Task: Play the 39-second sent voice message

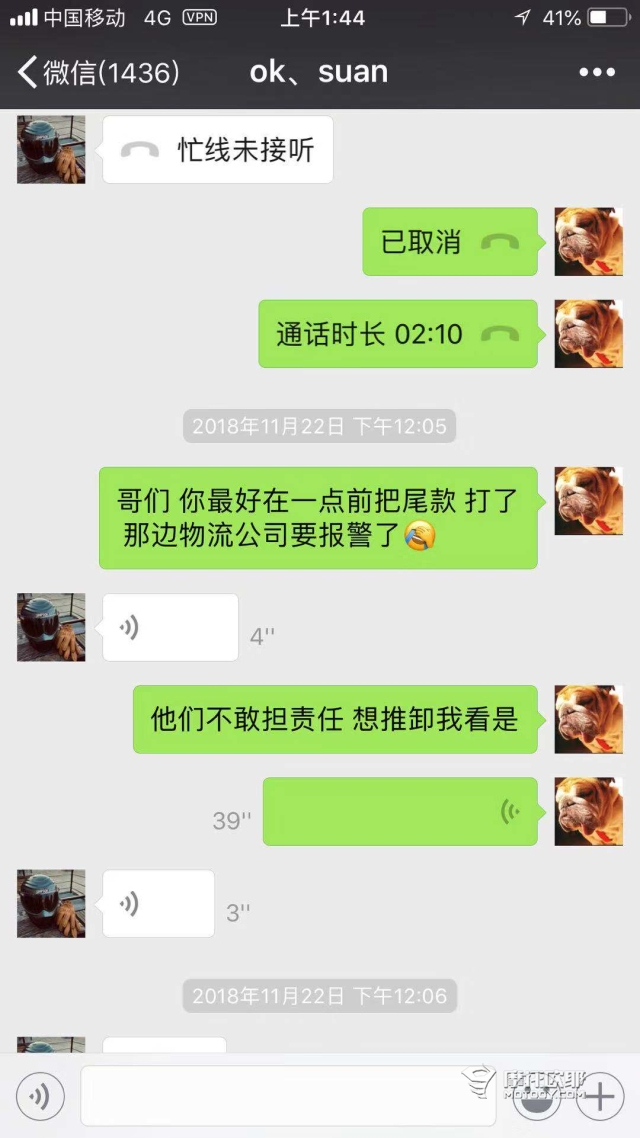Action: pyautogui.click(x=400, y=811)
